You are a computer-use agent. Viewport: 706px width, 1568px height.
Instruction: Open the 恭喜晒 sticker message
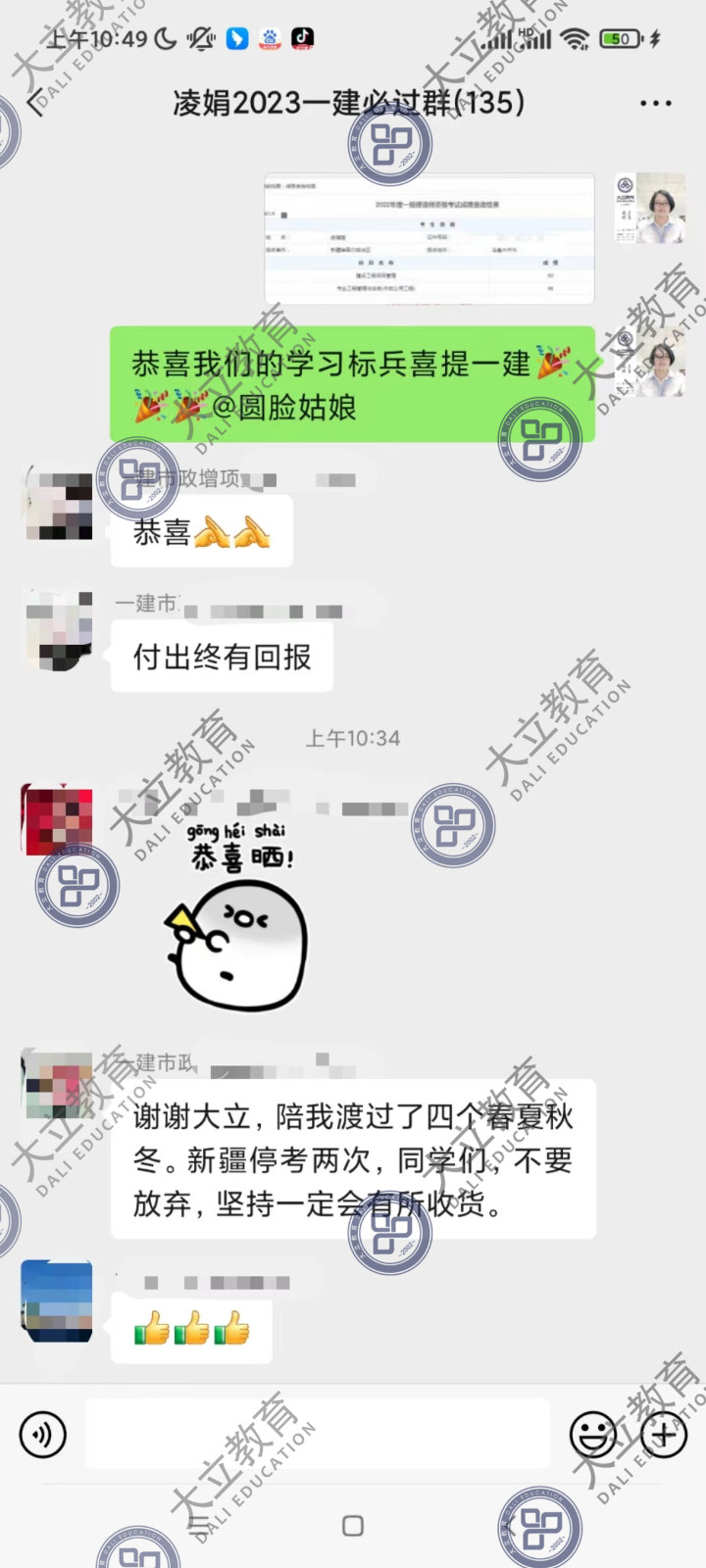click(239, 916)
